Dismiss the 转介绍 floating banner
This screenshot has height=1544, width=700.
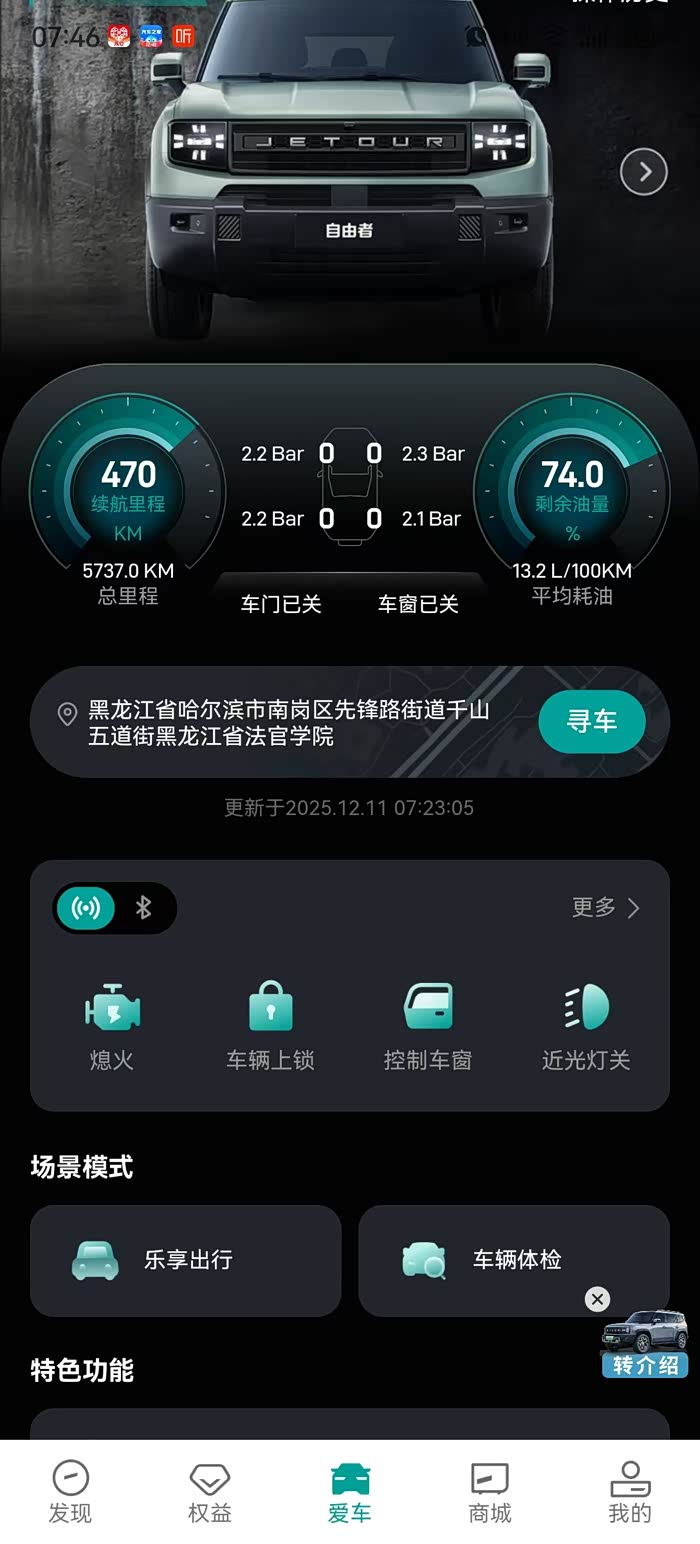597,1299
